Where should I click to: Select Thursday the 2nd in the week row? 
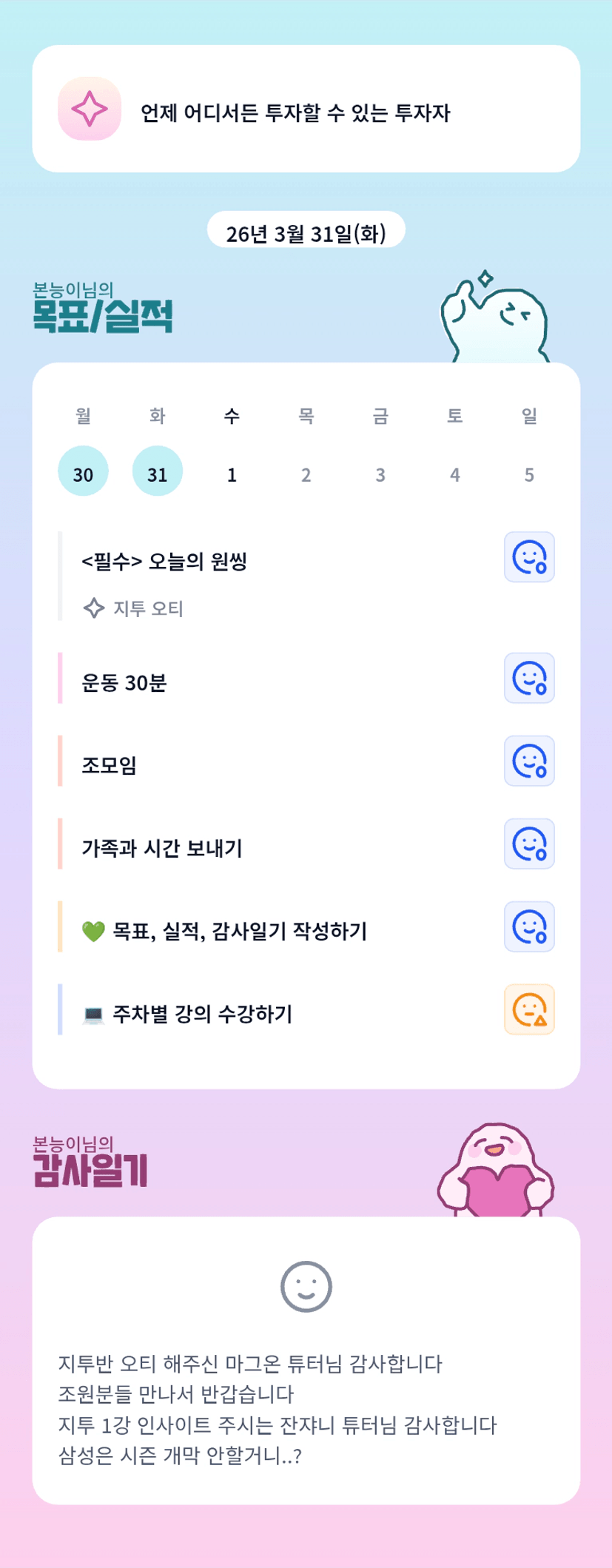pyautogui.click(x=306, y=474)
